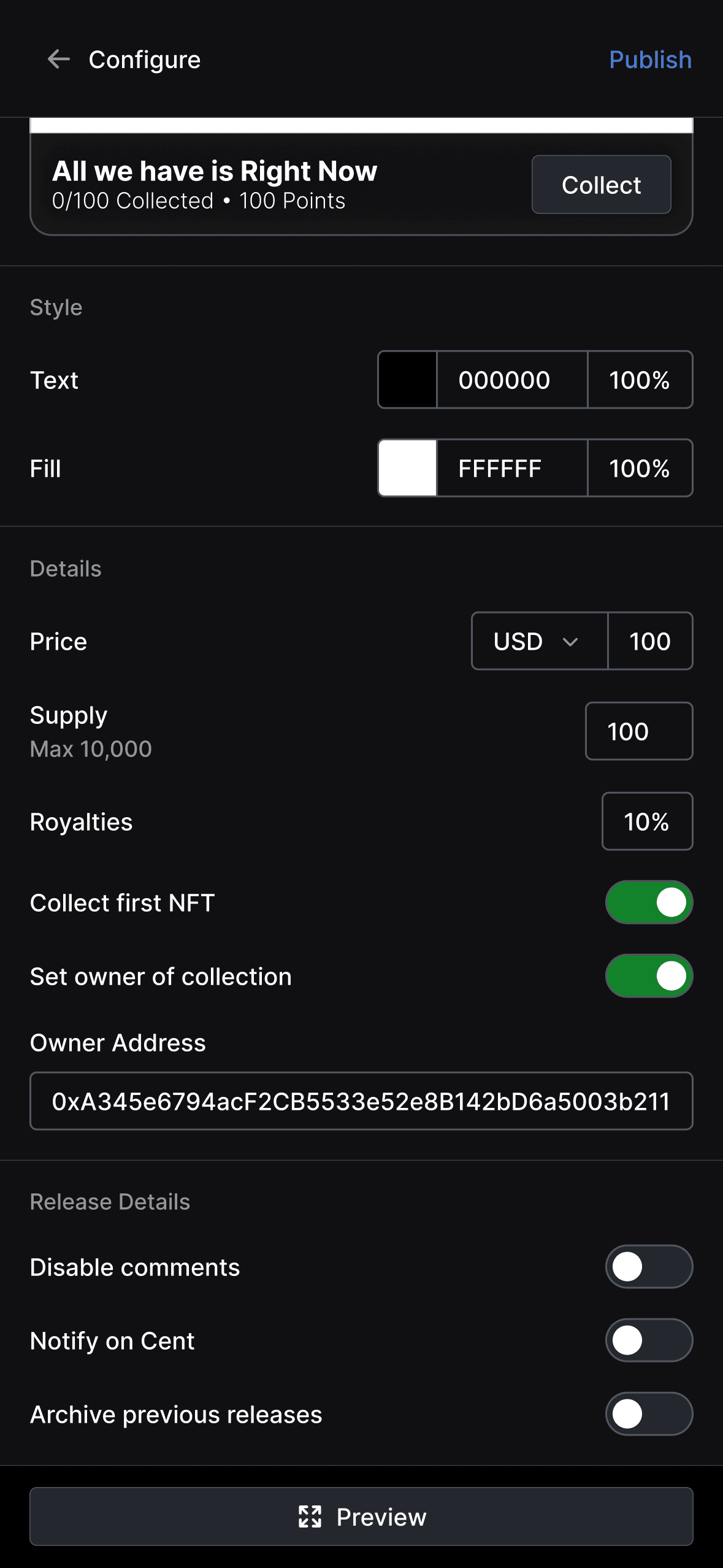Change the Price amount

tap(650, 641)
